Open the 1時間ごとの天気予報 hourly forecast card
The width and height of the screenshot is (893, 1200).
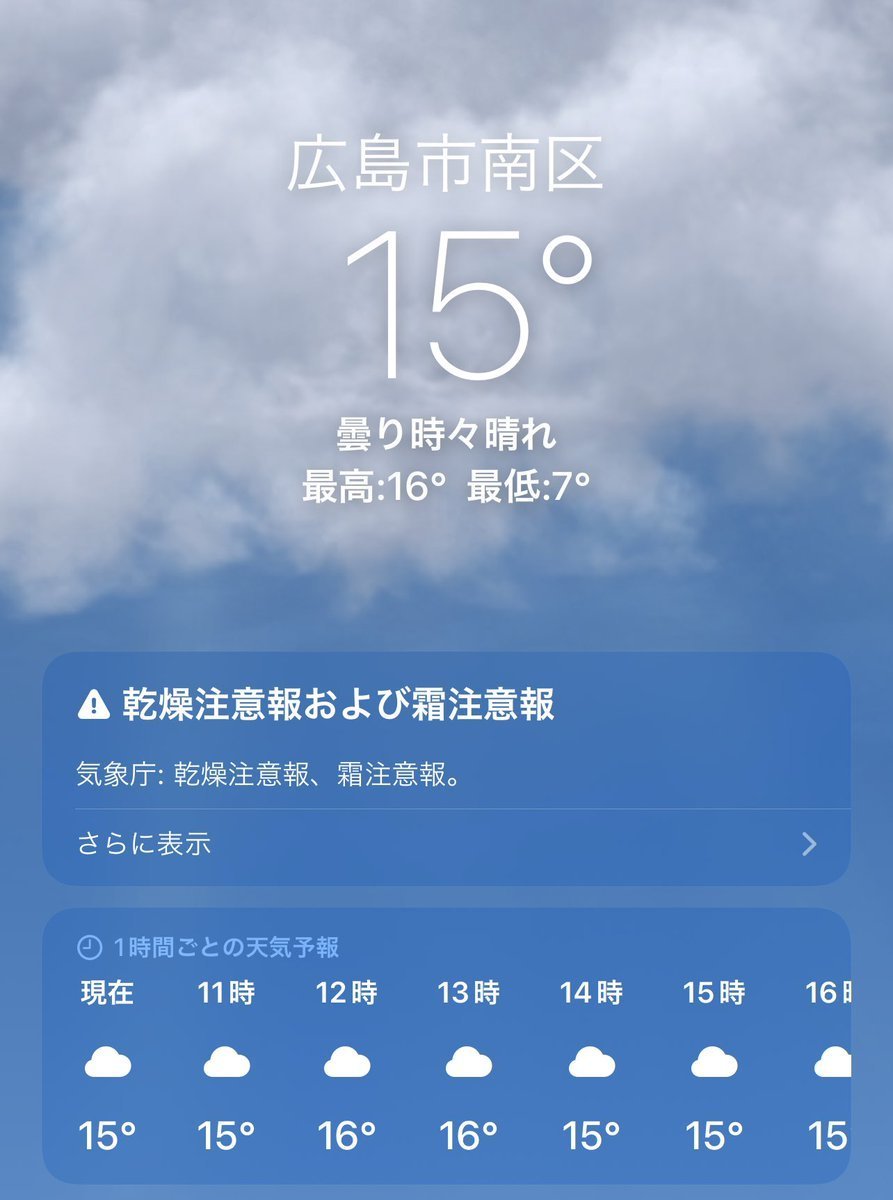[446, 1045]
